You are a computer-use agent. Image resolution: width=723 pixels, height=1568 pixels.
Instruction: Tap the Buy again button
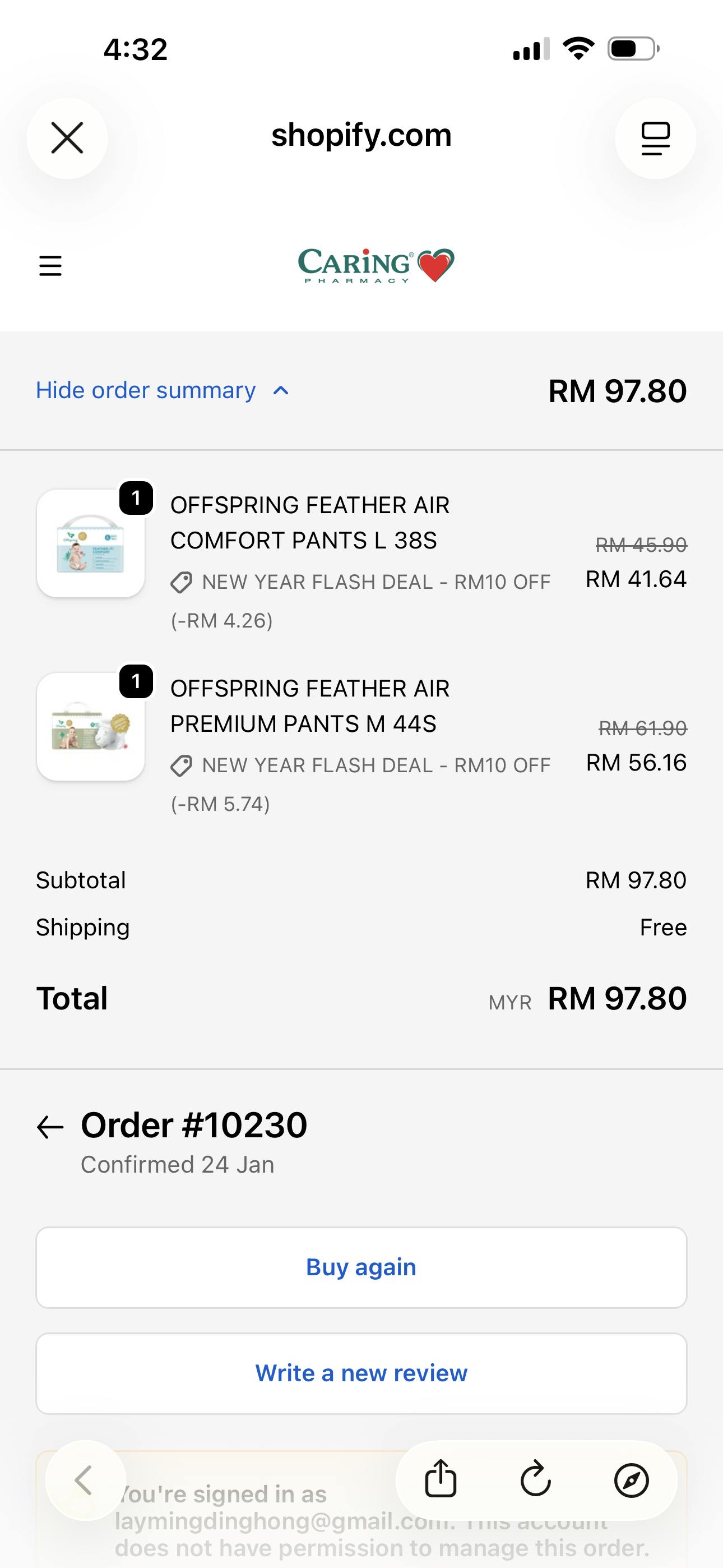[361, 1267]
